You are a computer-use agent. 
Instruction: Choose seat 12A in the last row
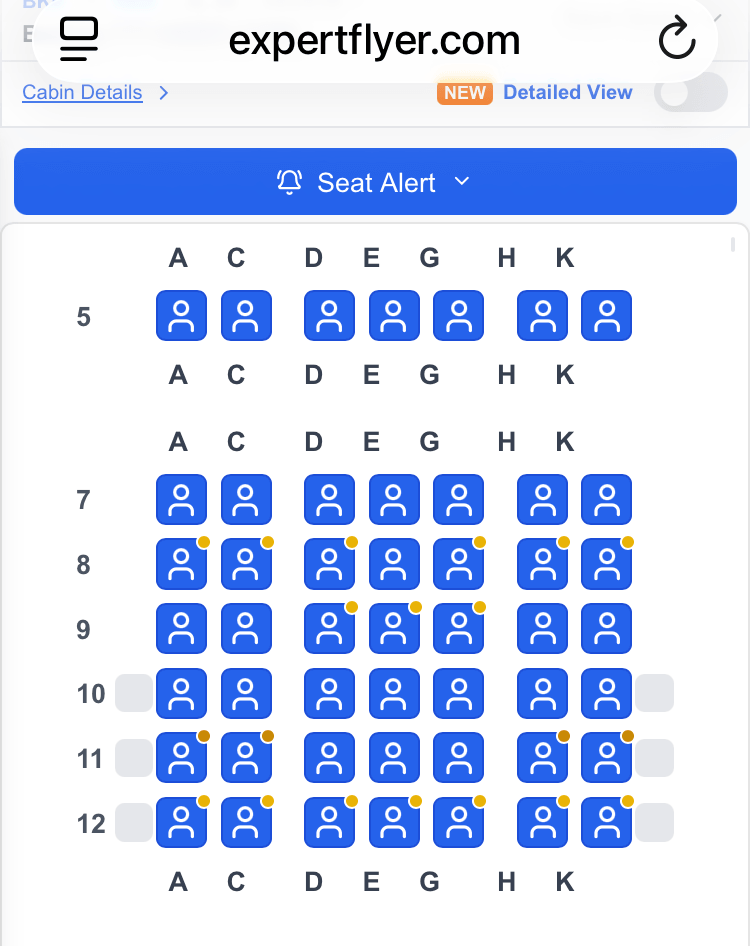181,822
